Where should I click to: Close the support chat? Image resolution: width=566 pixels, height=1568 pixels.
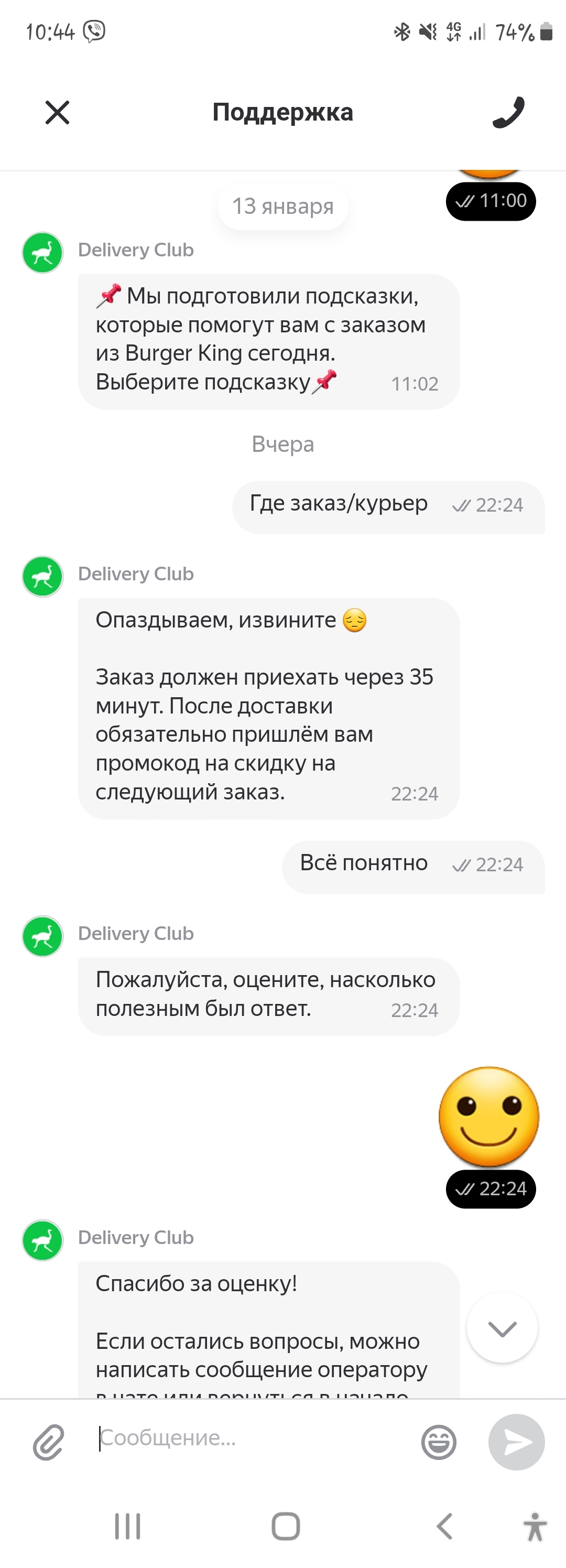coord(57,113)
